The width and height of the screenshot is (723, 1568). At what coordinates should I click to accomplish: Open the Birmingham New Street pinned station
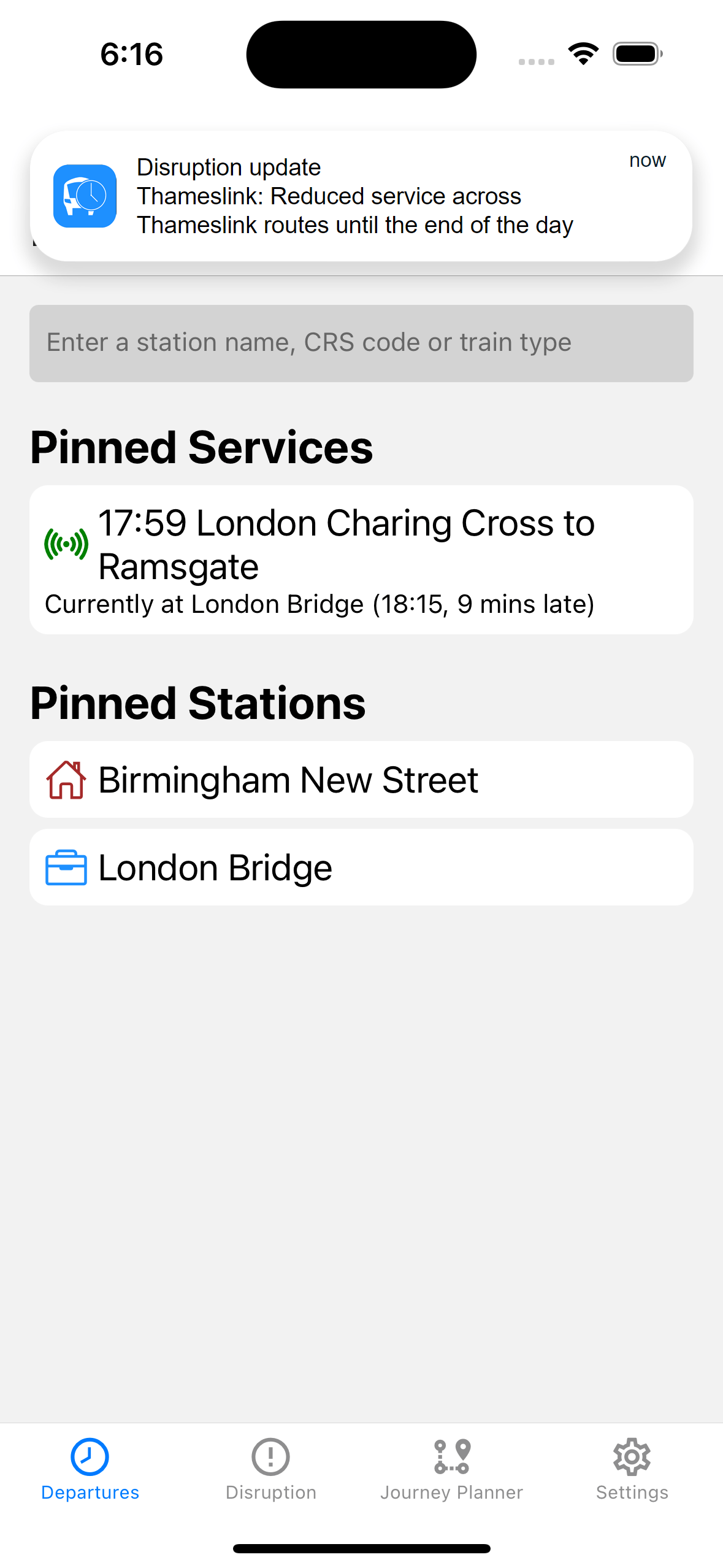pyautogui.click(x=361, y=780)
